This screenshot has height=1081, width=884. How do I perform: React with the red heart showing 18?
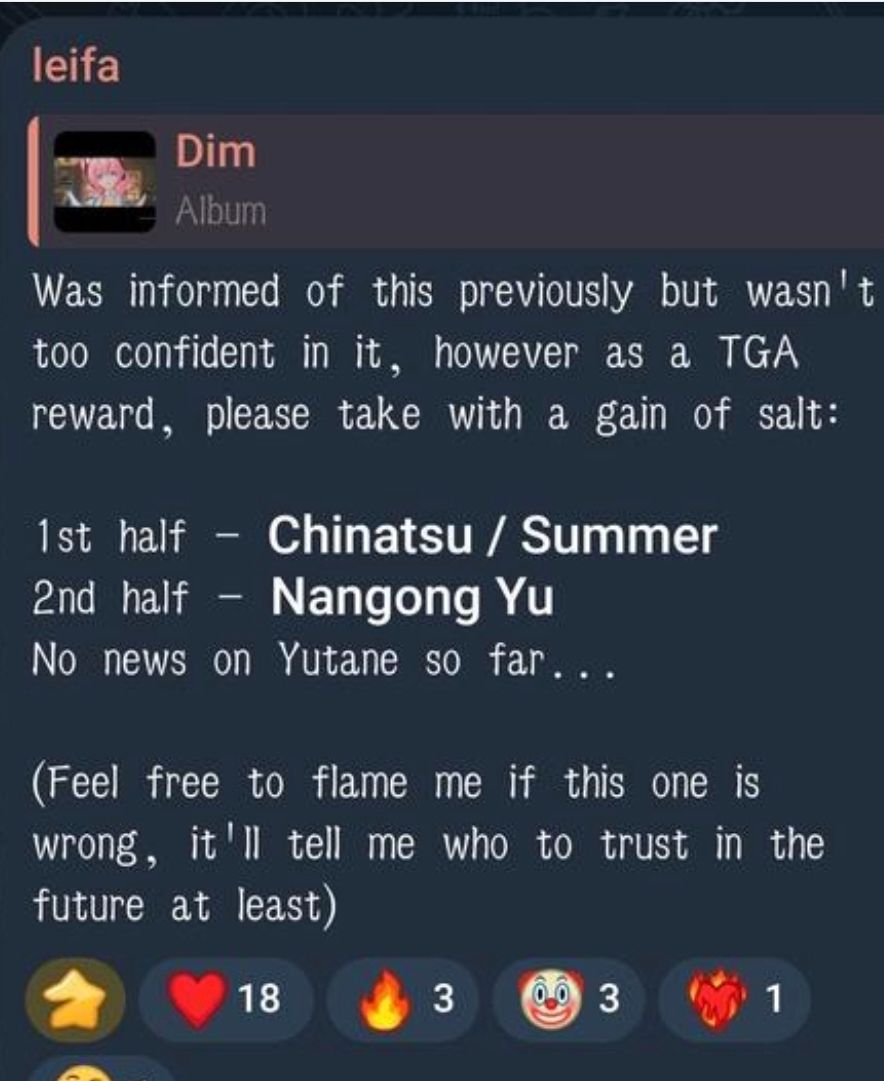[x=226, y=999]
